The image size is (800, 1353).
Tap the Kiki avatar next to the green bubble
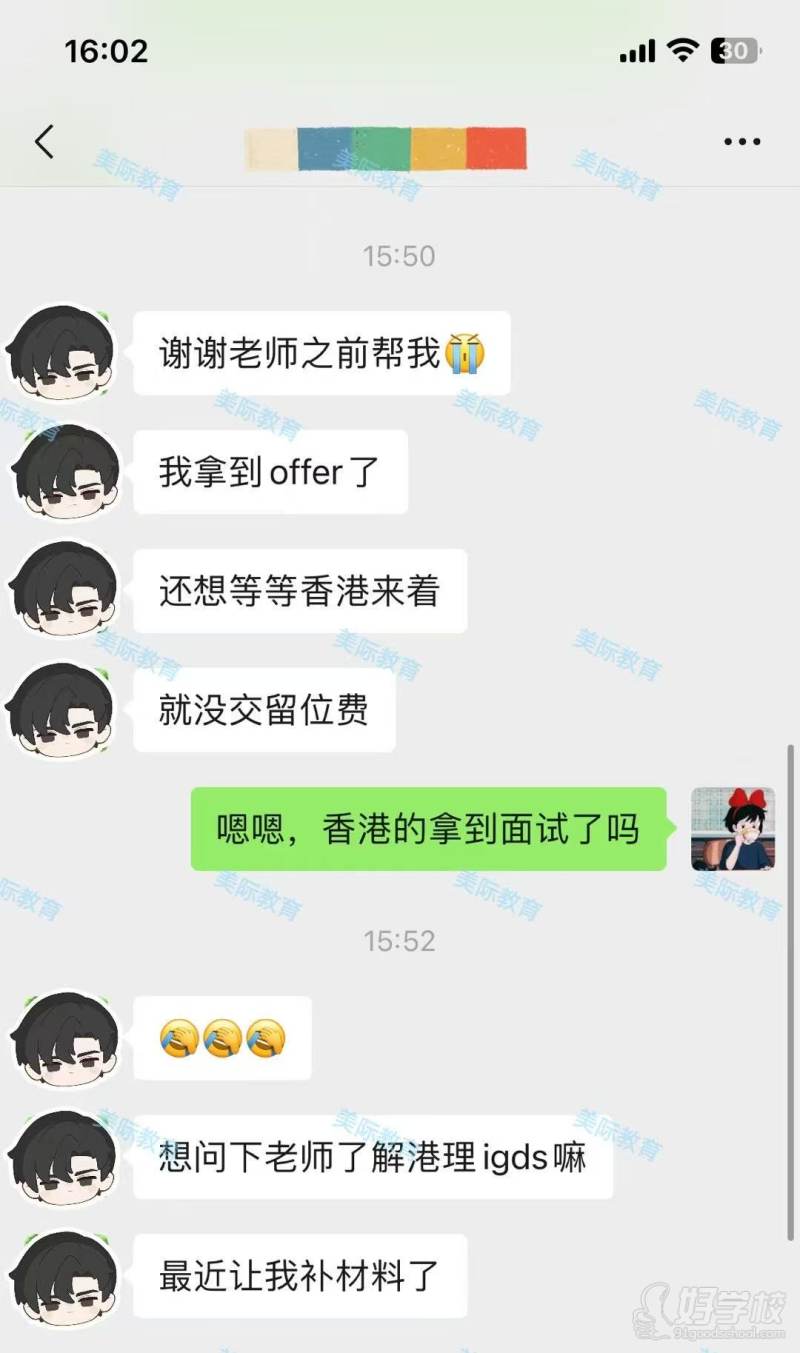[x=734, y=829]
